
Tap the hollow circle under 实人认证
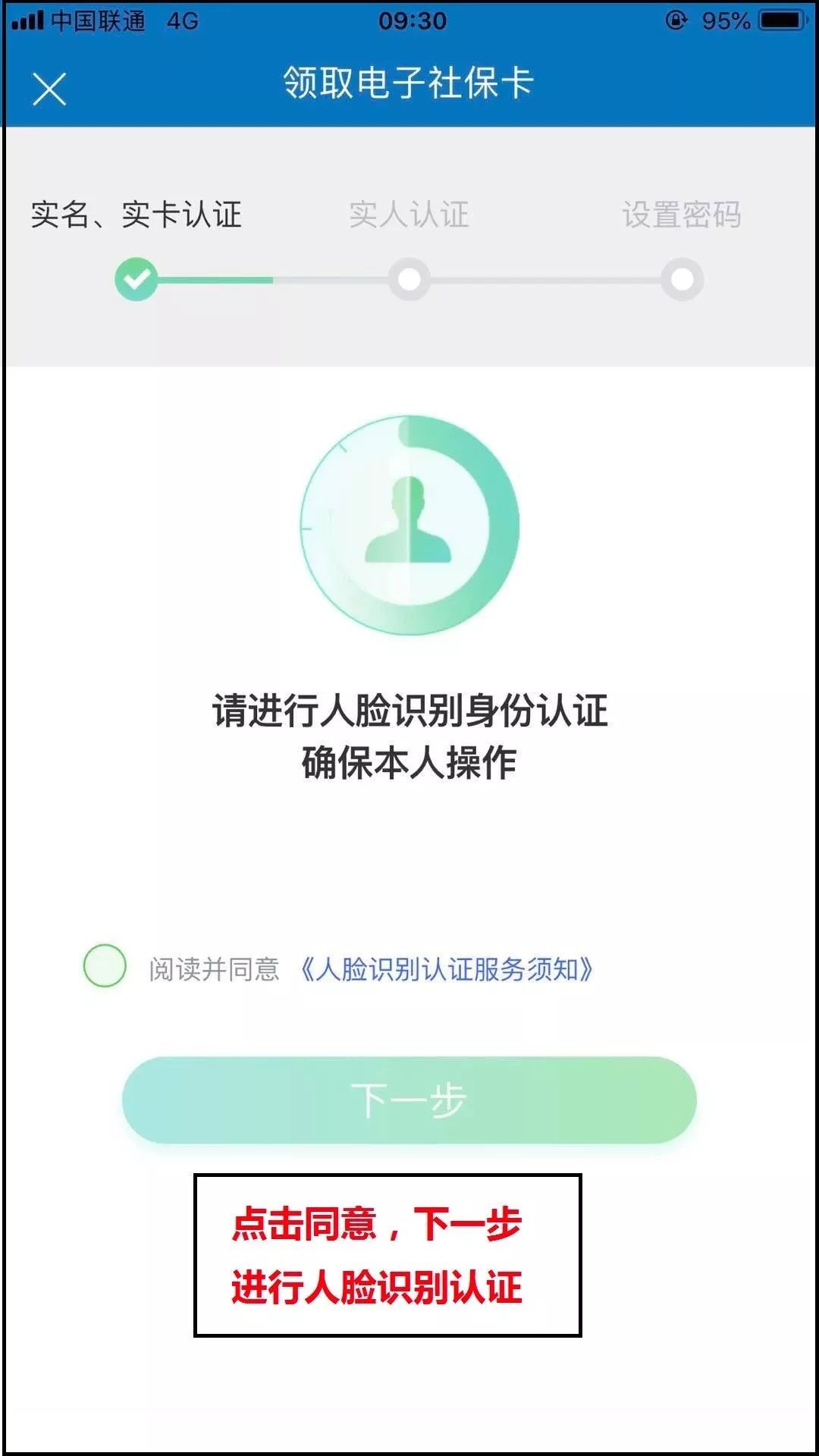409,278
